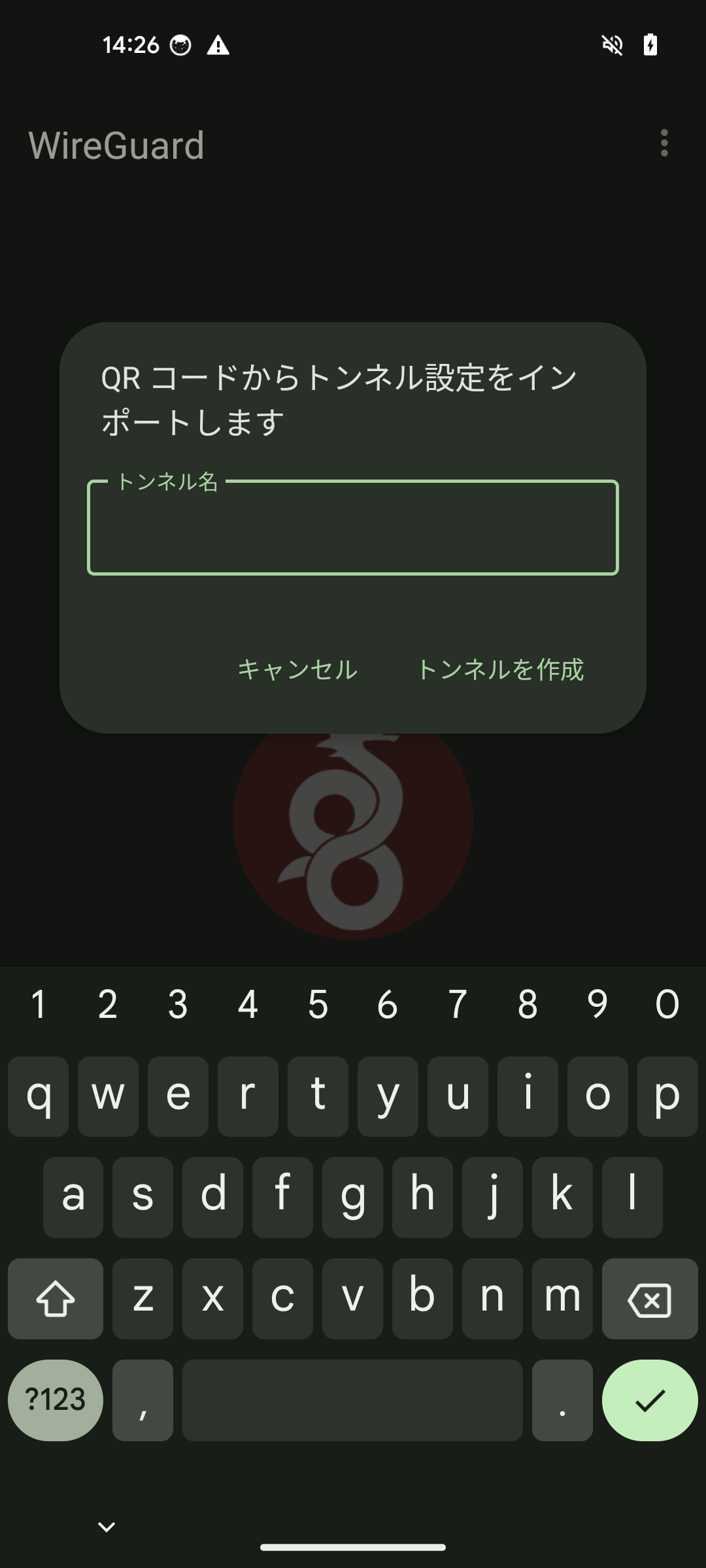The height and width of the screenshot is (1568, 706).
Task: Hide the keyboard with down chevron
Action: [107, 1527]
